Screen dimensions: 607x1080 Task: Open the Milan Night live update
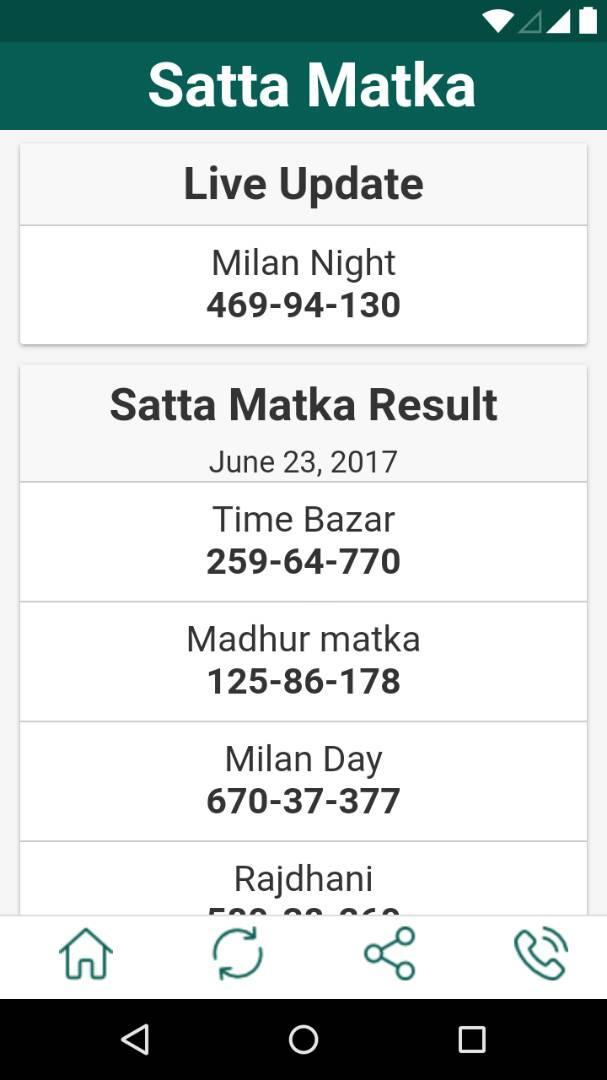303,284
